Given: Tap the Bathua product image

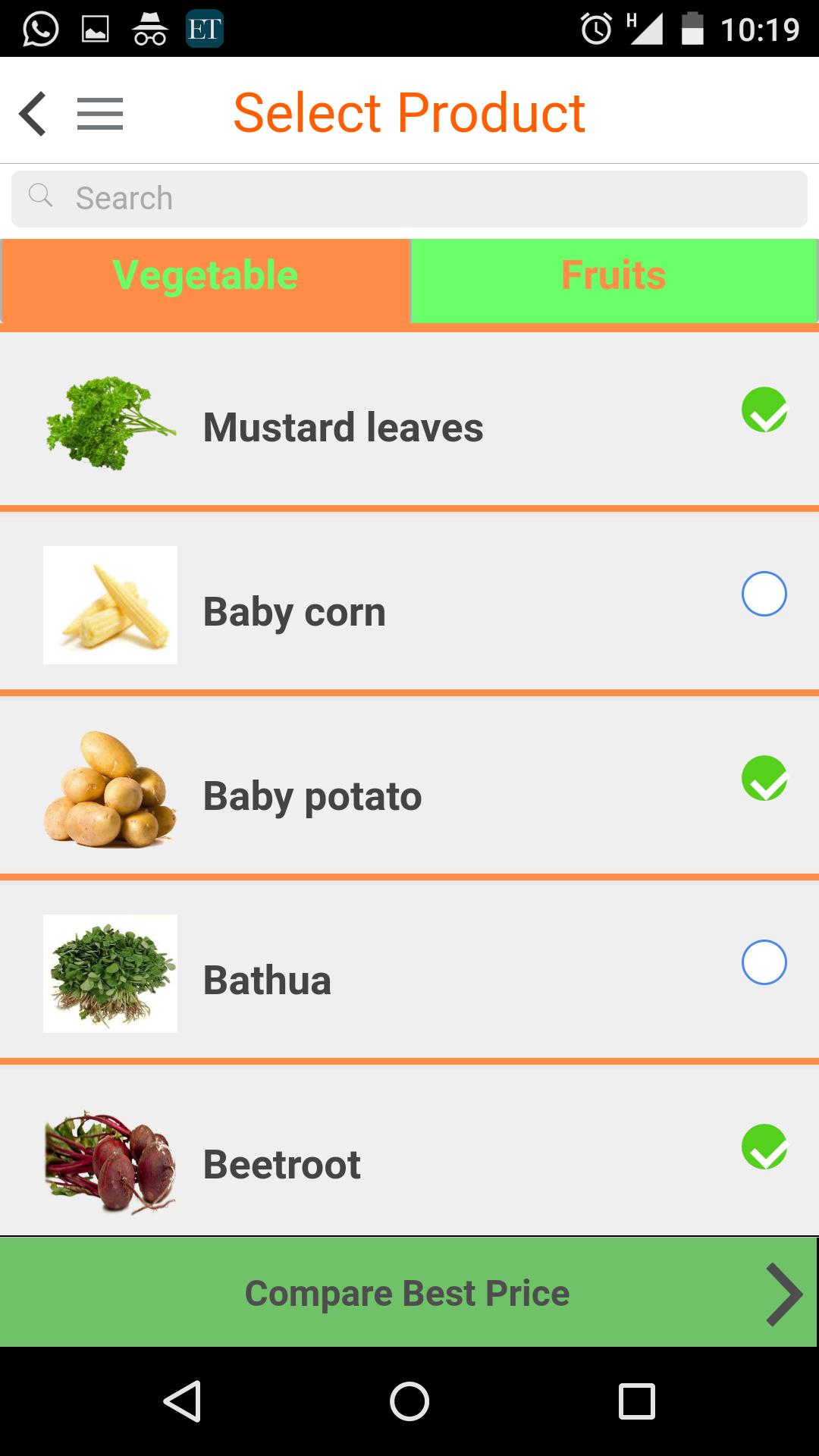Looking at the screenshot, I should [x=110, y=973].
